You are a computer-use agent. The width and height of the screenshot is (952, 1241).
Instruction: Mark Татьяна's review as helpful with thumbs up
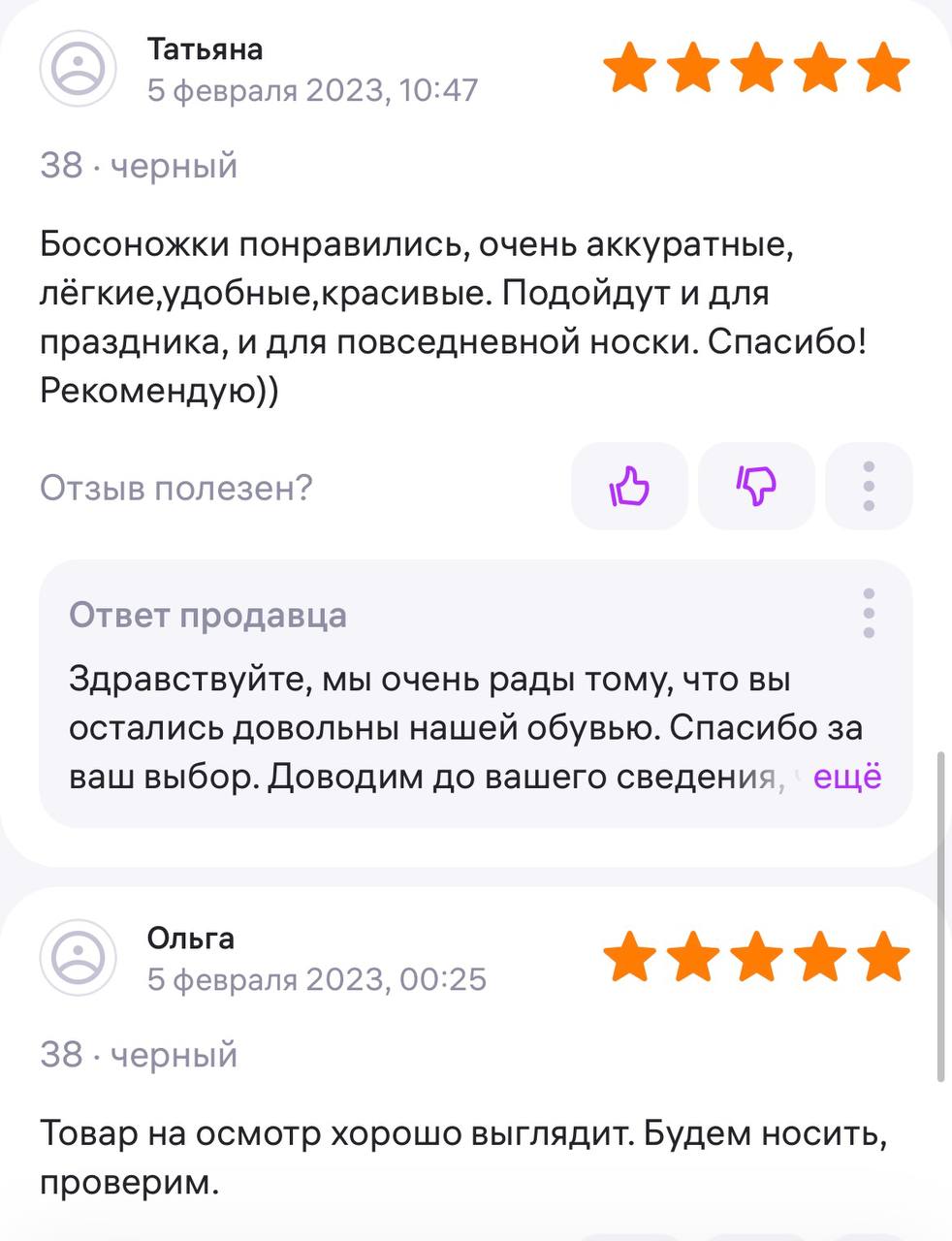click(629, 486)
